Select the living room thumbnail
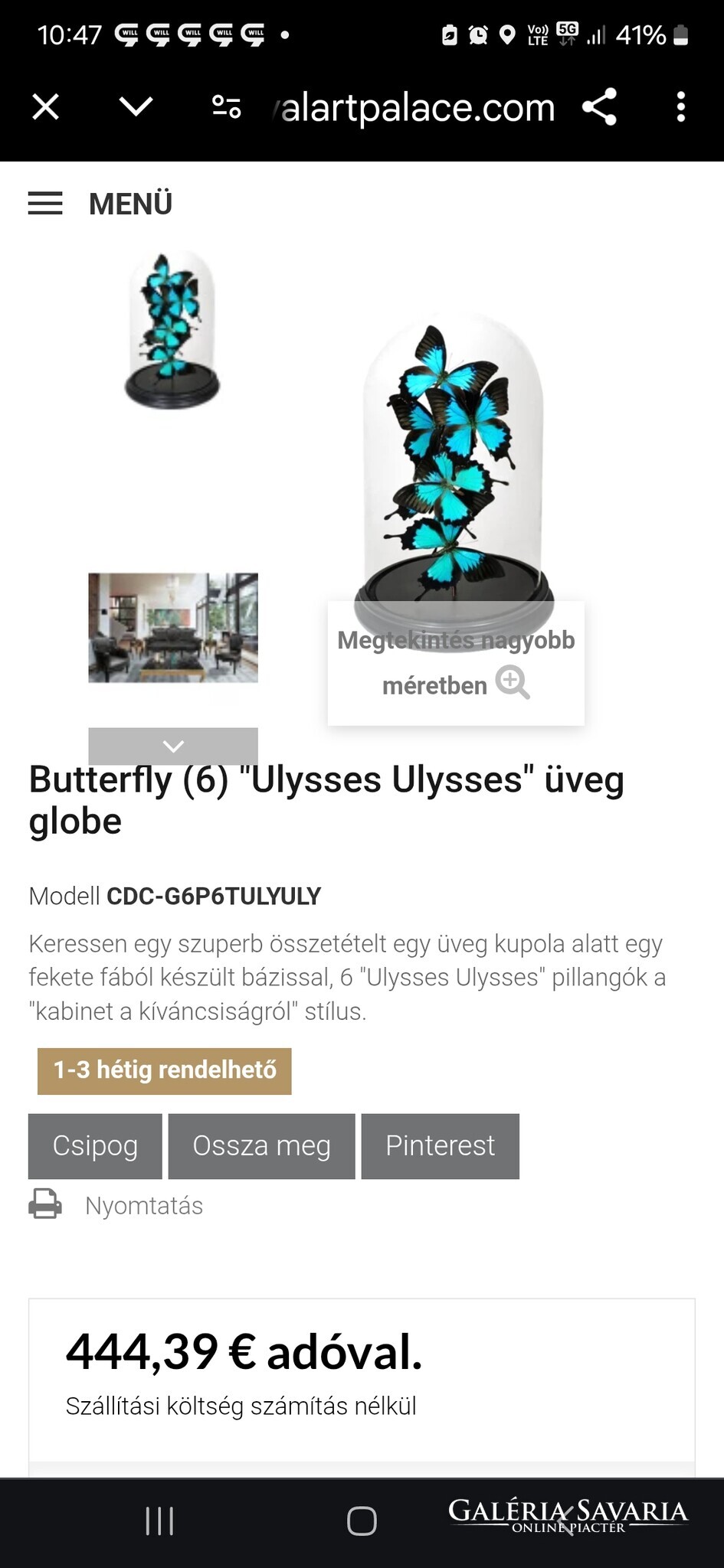The height and width of the screenshot is (1568, 724). pyautogui.click(x=173, y=628)
